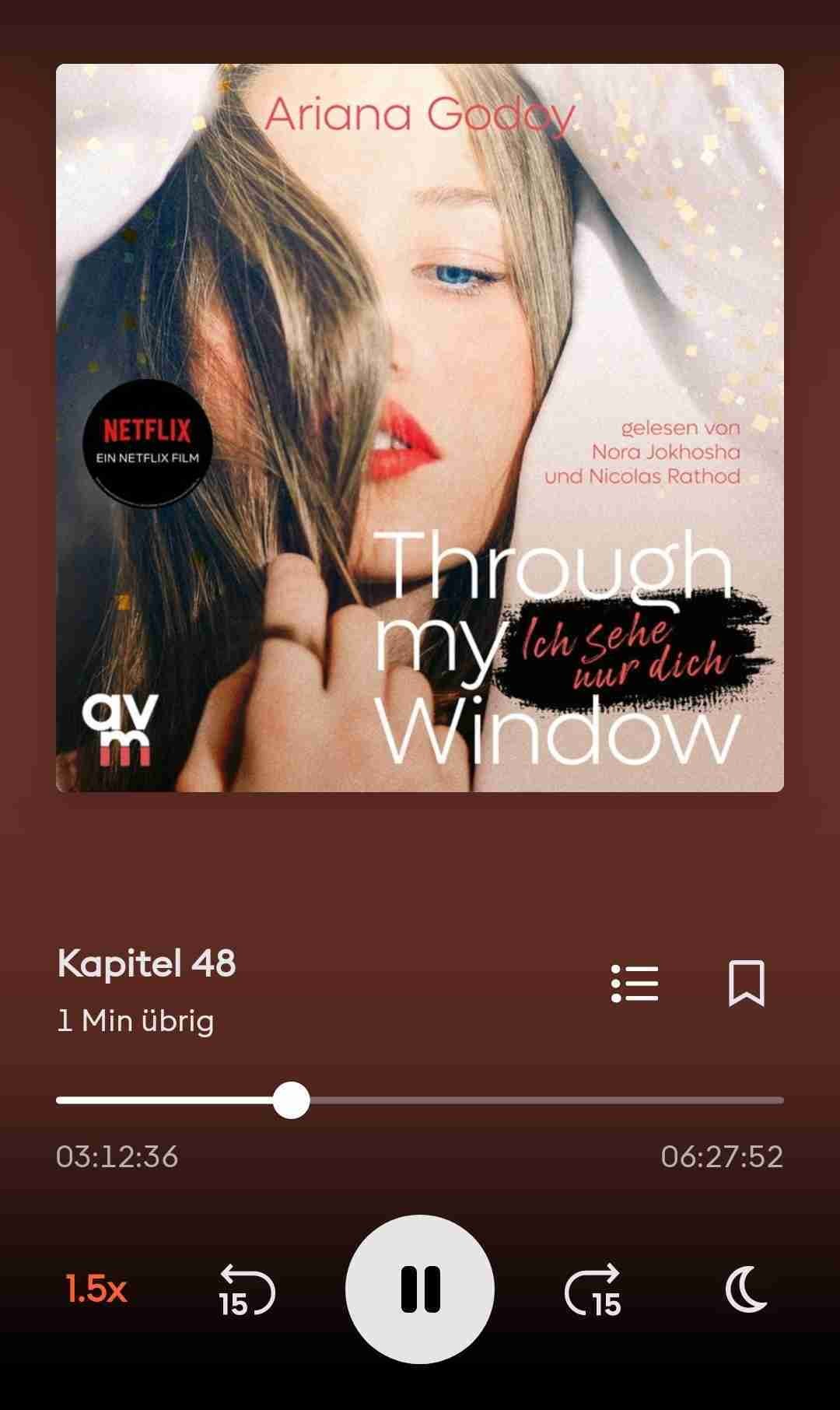Pause the audiobook playback
This screenshot has height=1410, width=840.
coord(420,1289)
